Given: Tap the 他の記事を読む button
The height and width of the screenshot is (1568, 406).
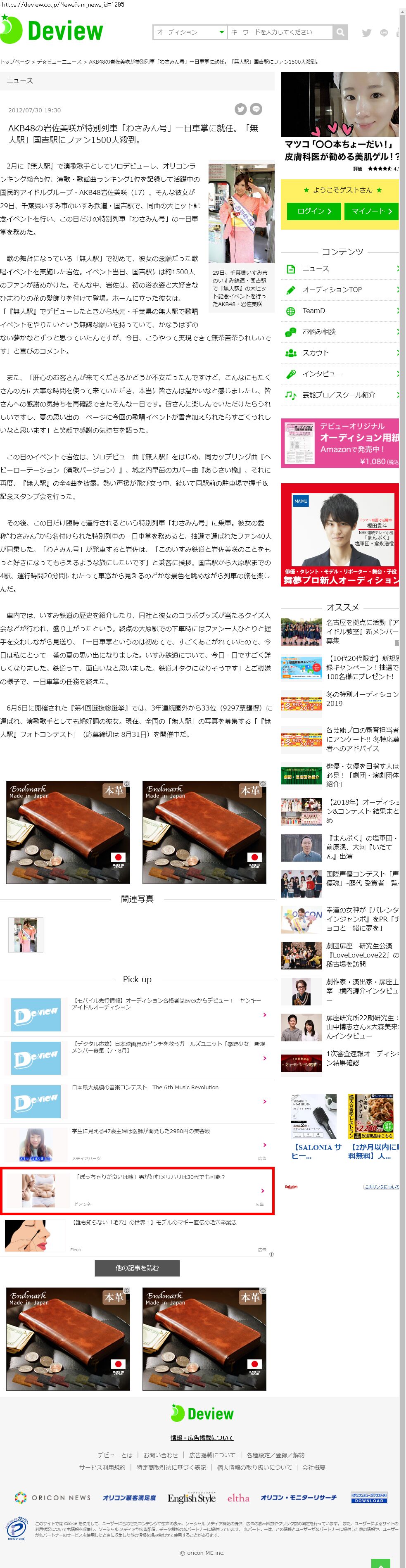Looking at the screenshot, I should point(137,1267).
